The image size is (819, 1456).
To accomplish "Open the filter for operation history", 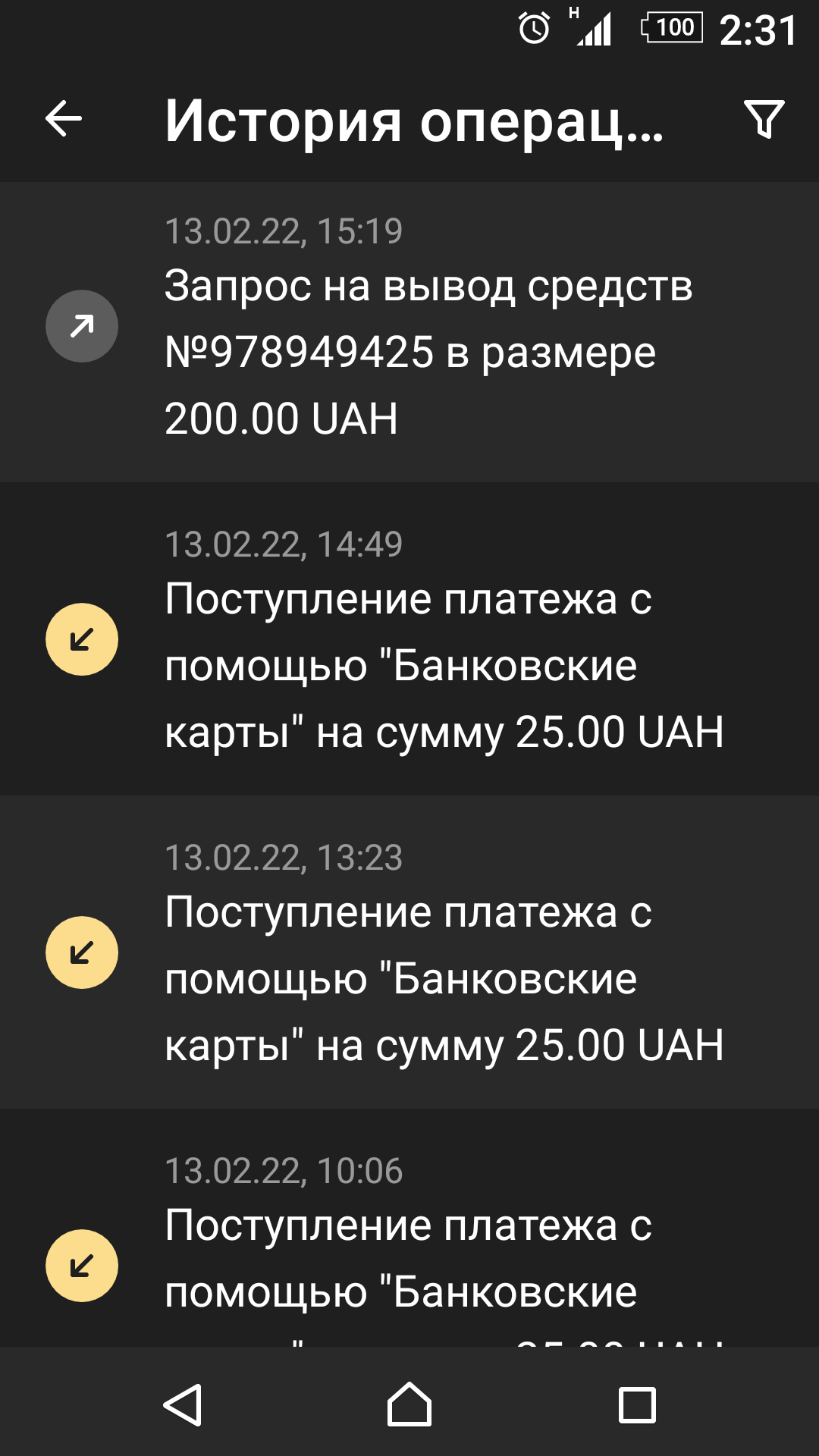I will pos(764,119).
